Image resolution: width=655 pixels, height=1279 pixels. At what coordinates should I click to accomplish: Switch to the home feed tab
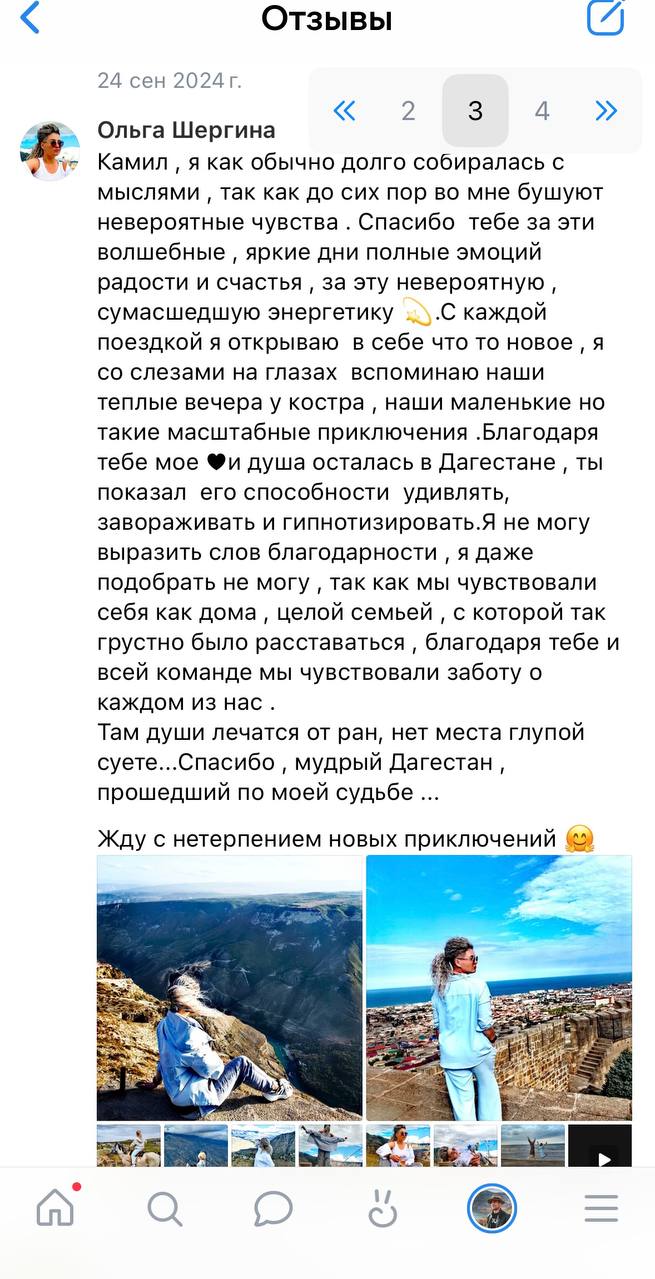pos(56,1208)
